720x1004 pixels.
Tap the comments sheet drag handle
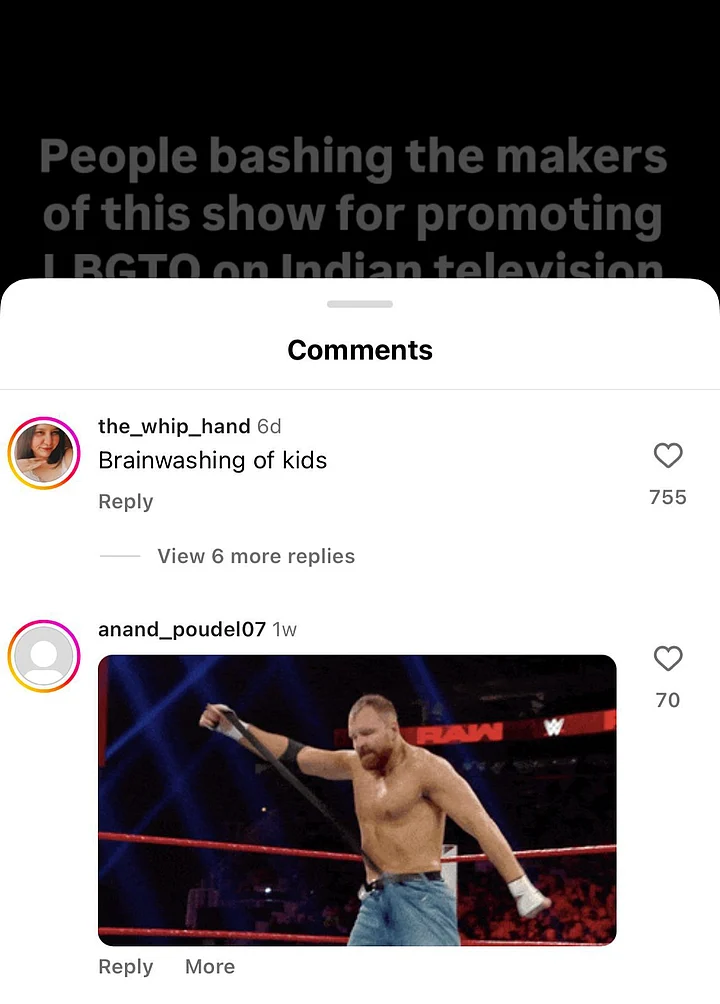tap(360, 304)
